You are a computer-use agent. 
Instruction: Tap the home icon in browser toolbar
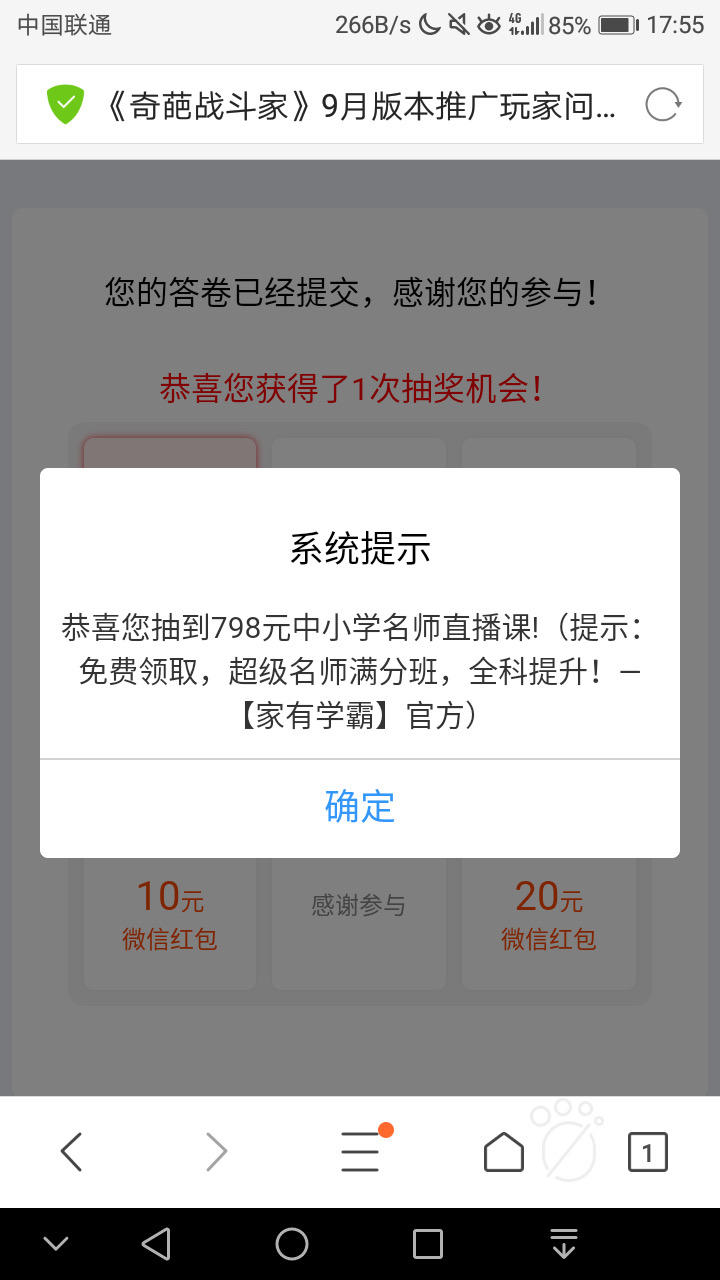[x=503, y=1150]
